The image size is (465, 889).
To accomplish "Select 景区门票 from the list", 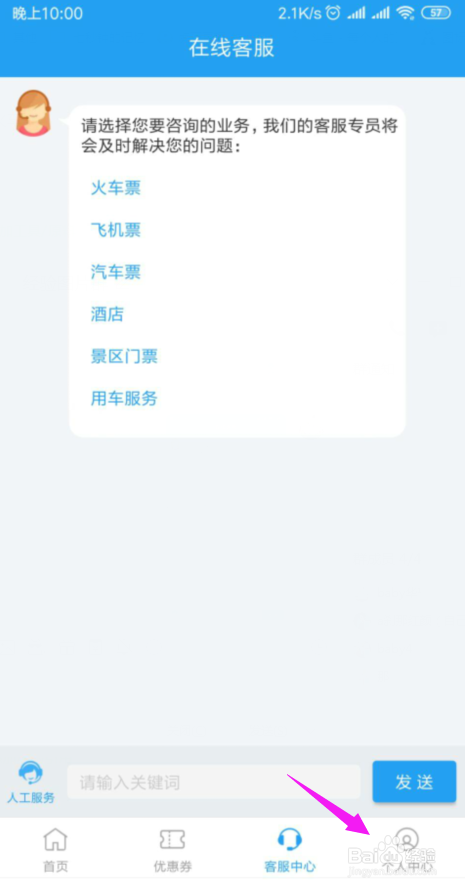I will (x=124, y=357).
